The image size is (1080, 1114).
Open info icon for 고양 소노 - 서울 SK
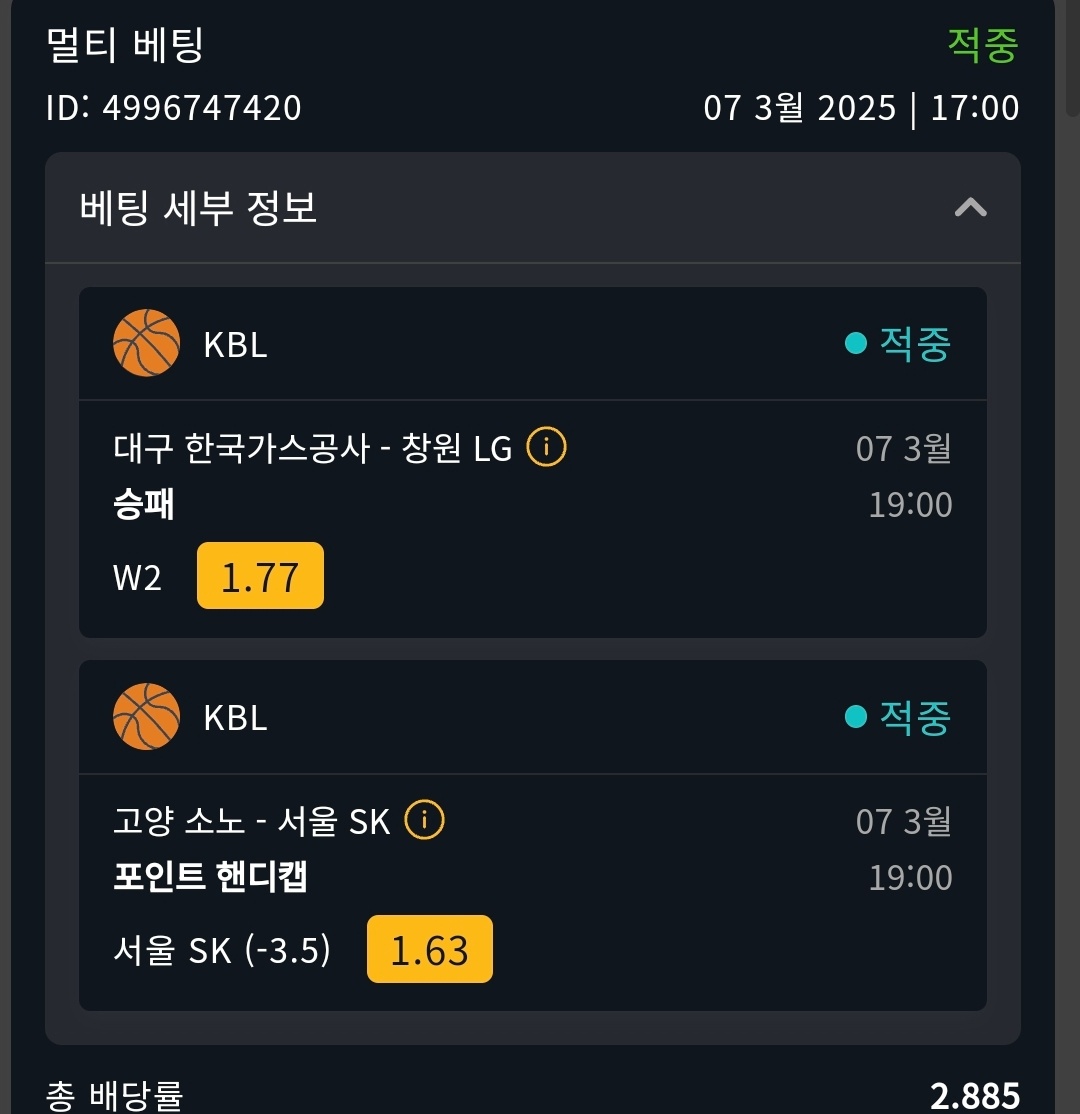tap(424, 821)
